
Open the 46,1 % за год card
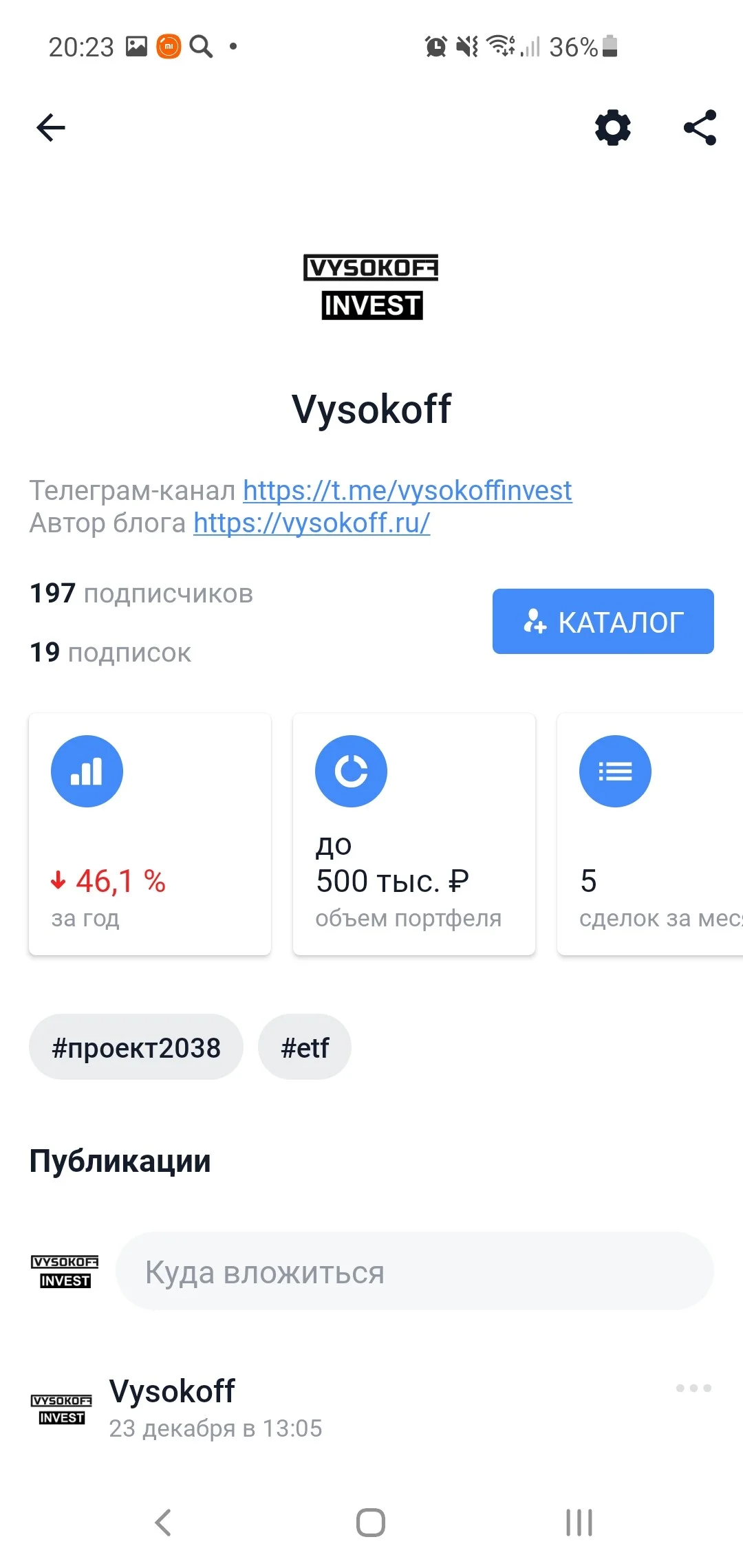(150, 834)
